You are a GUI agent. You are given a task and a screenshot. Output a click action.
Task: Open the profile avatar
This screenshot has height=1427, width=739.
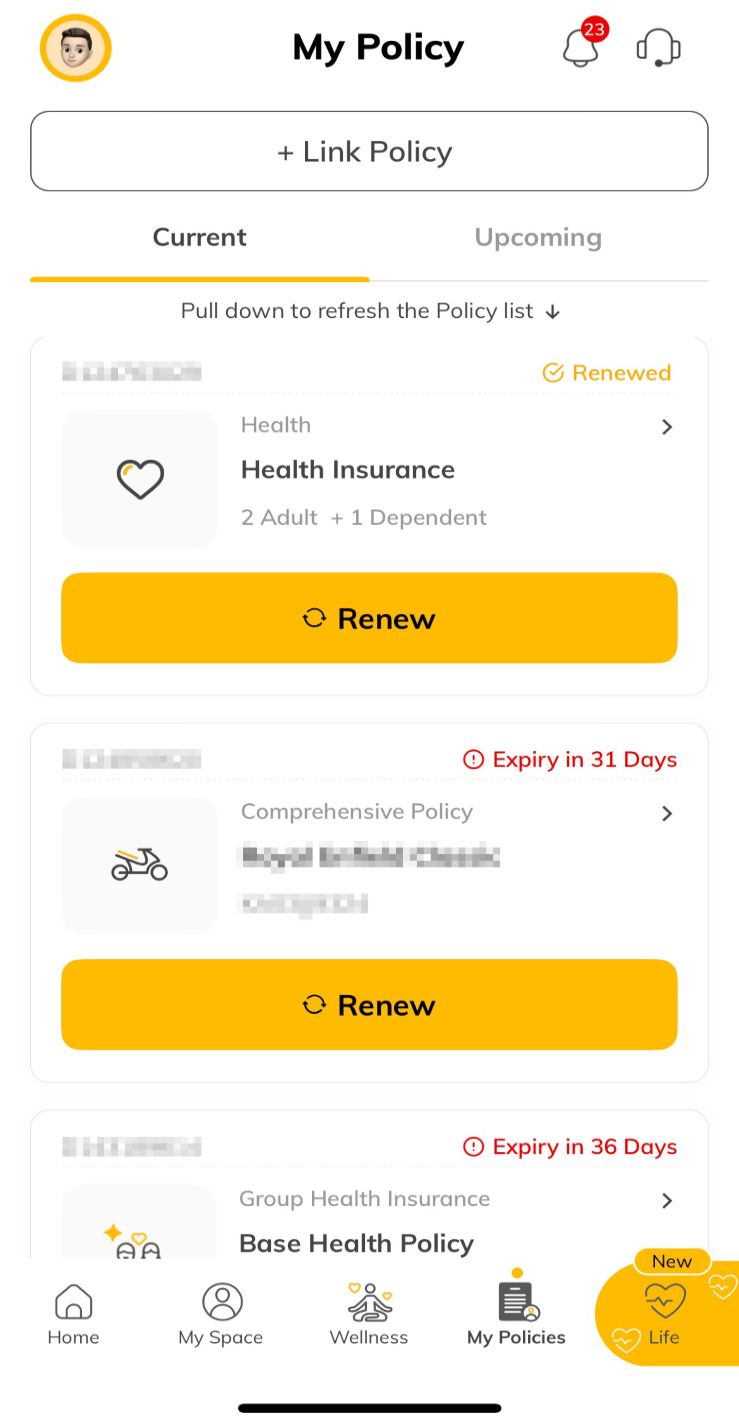pyautogui.click(x=75, y=48)
